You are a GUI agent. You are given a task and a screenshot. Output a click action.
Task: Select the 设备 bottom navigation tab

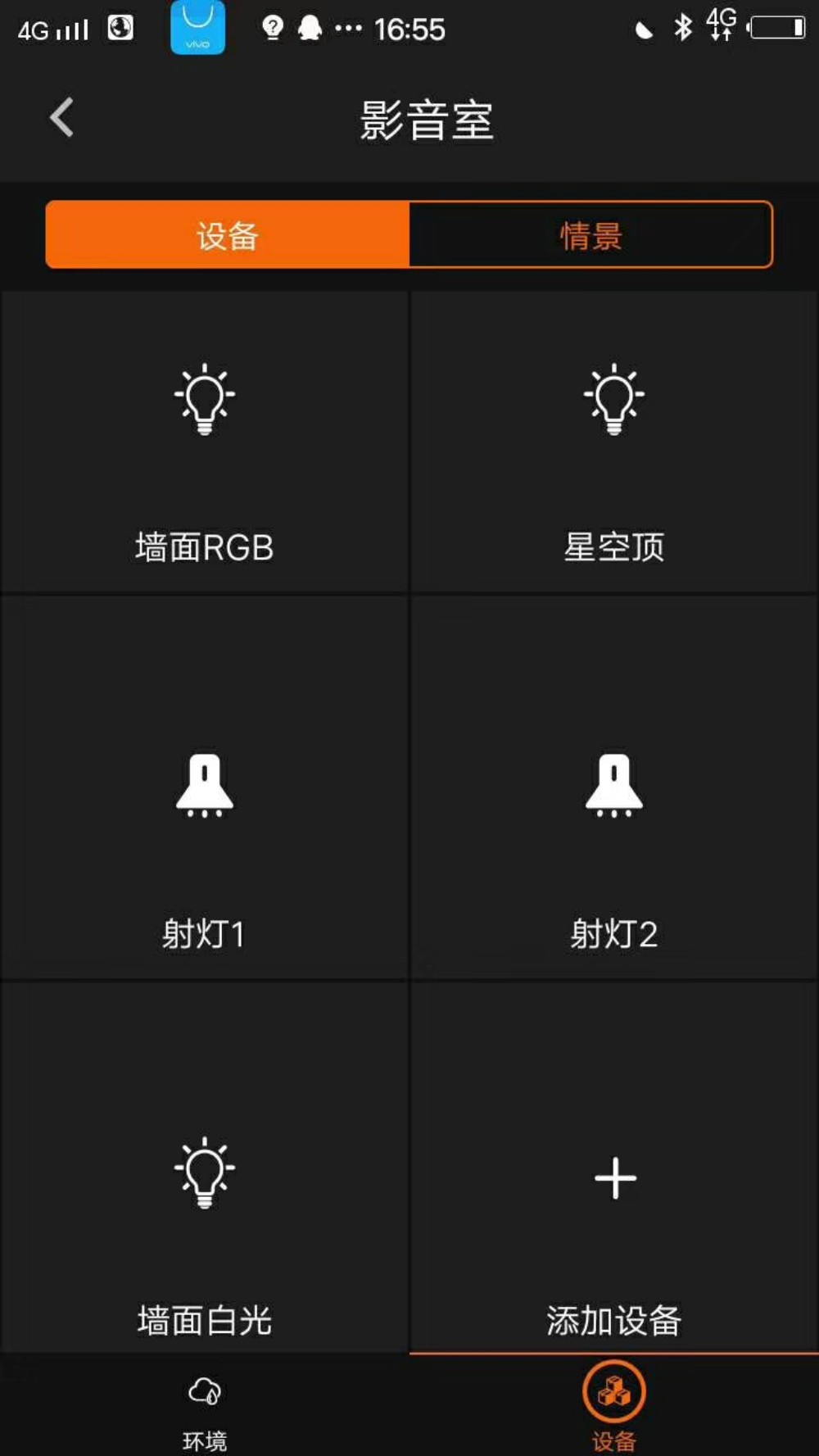click(x=614, y=1406)
